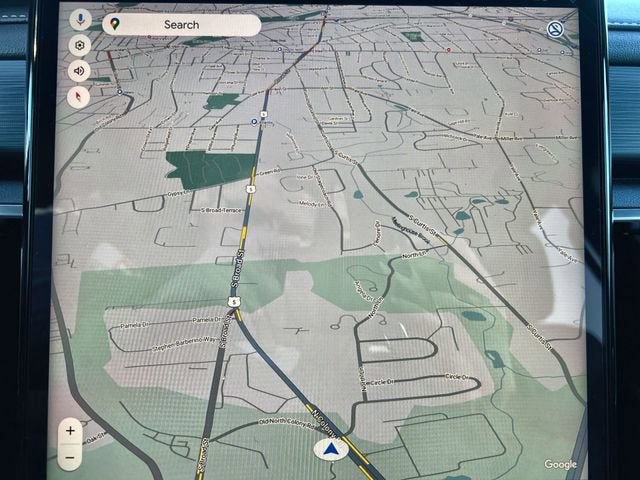Tap the sound volume icon
The width and height of the screenshot is (640, 480).
(79, 70)
